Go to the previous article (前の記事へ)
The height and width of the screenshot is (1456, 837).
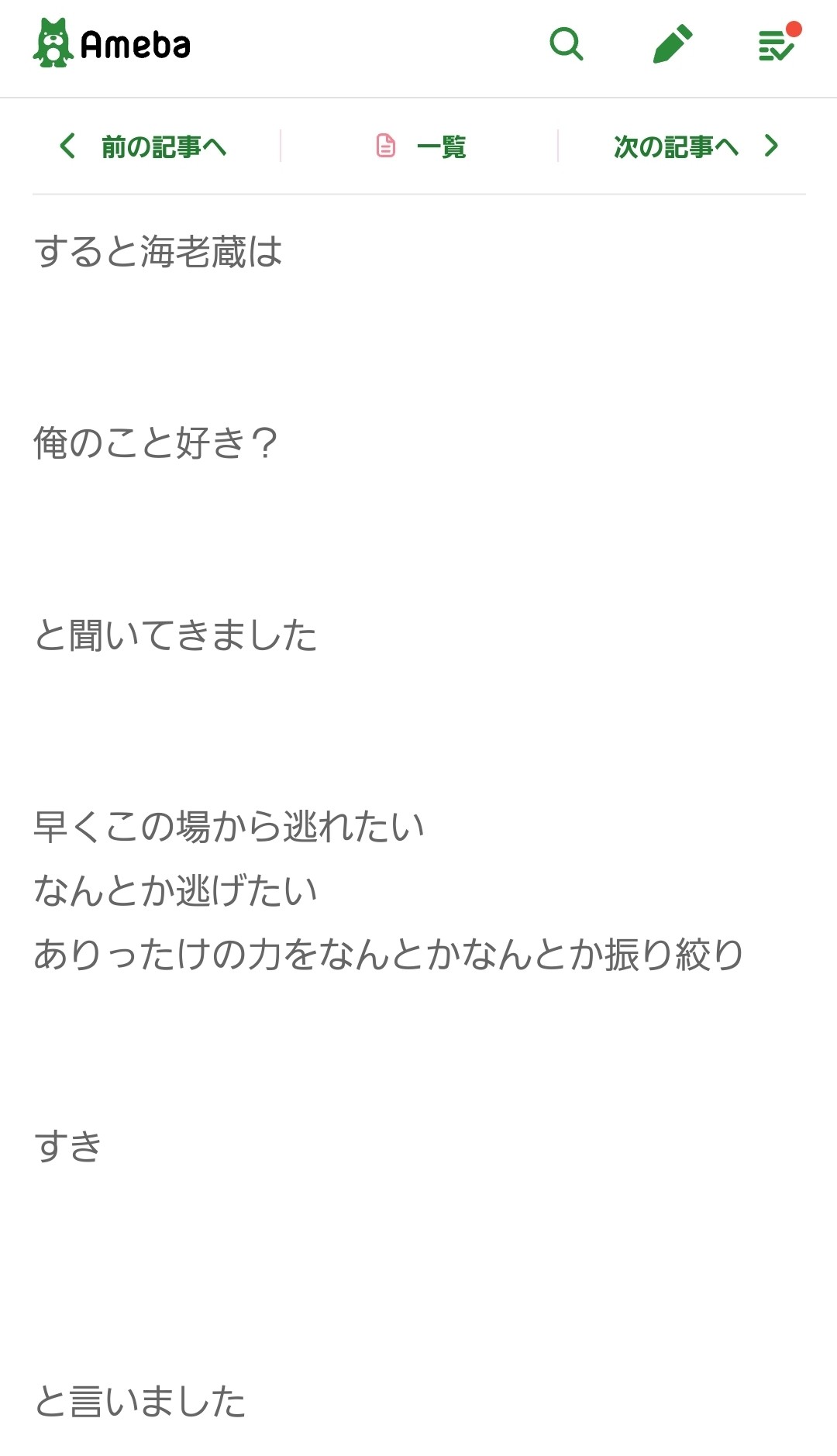[144, 146]
